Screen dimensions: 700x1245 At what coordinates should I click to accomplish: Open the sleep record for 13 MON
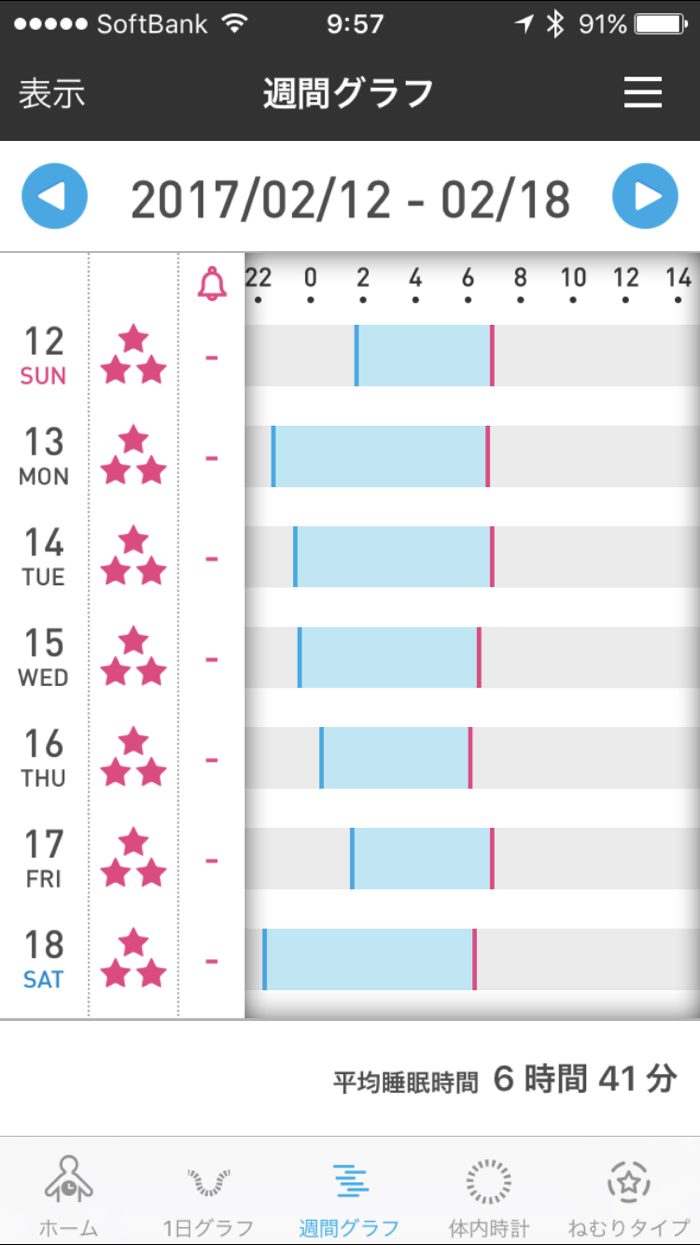380,457
